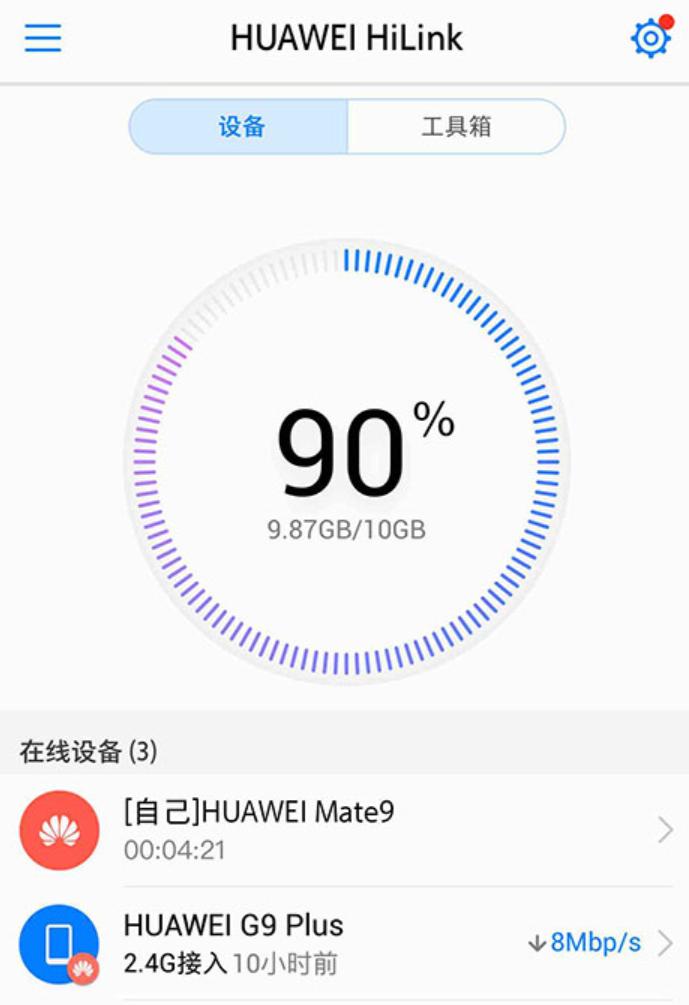Viewport: 689px width, 1005px height.
Task: Select the 设备 tab
Action: click(240, 127)
